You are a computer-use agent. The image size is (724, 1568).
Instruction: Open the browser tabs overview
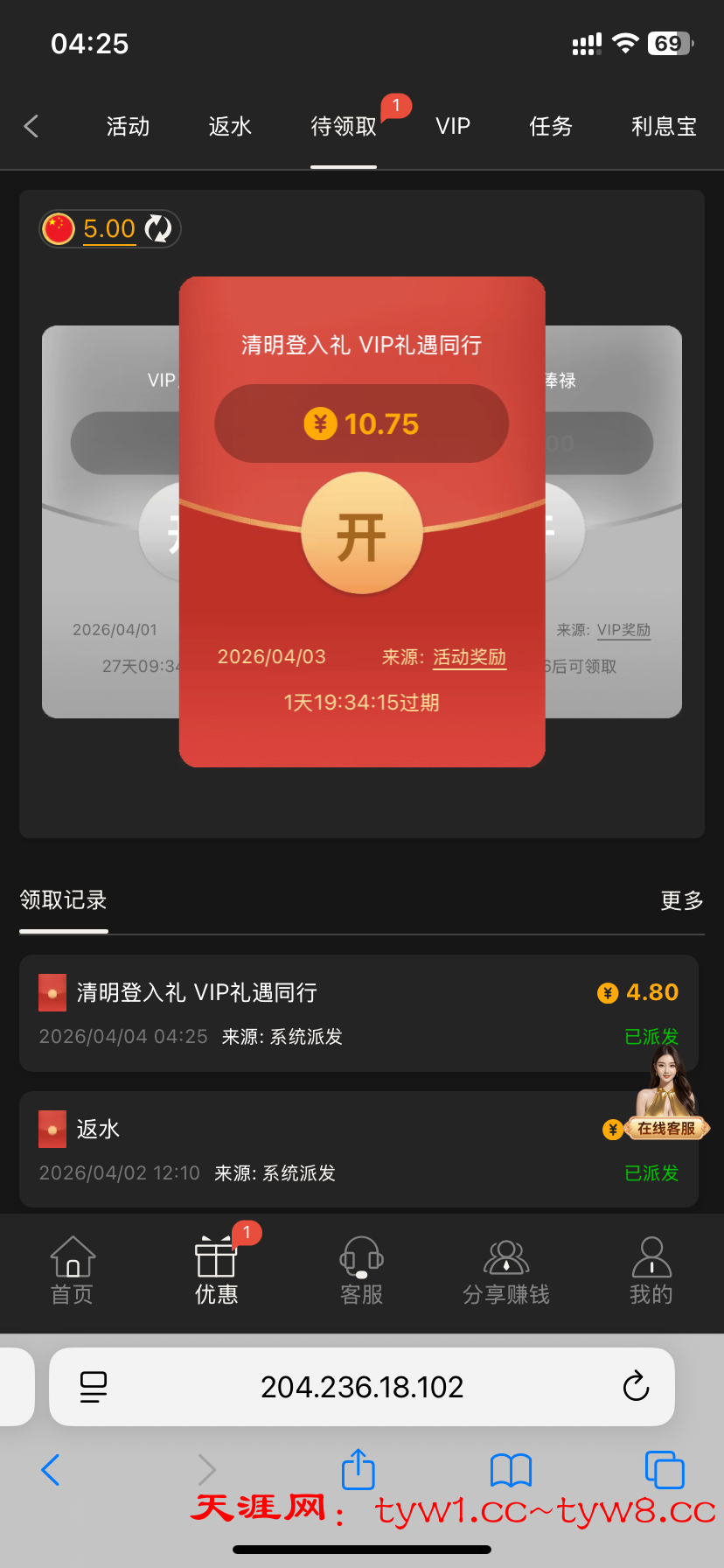[664, 1469]
